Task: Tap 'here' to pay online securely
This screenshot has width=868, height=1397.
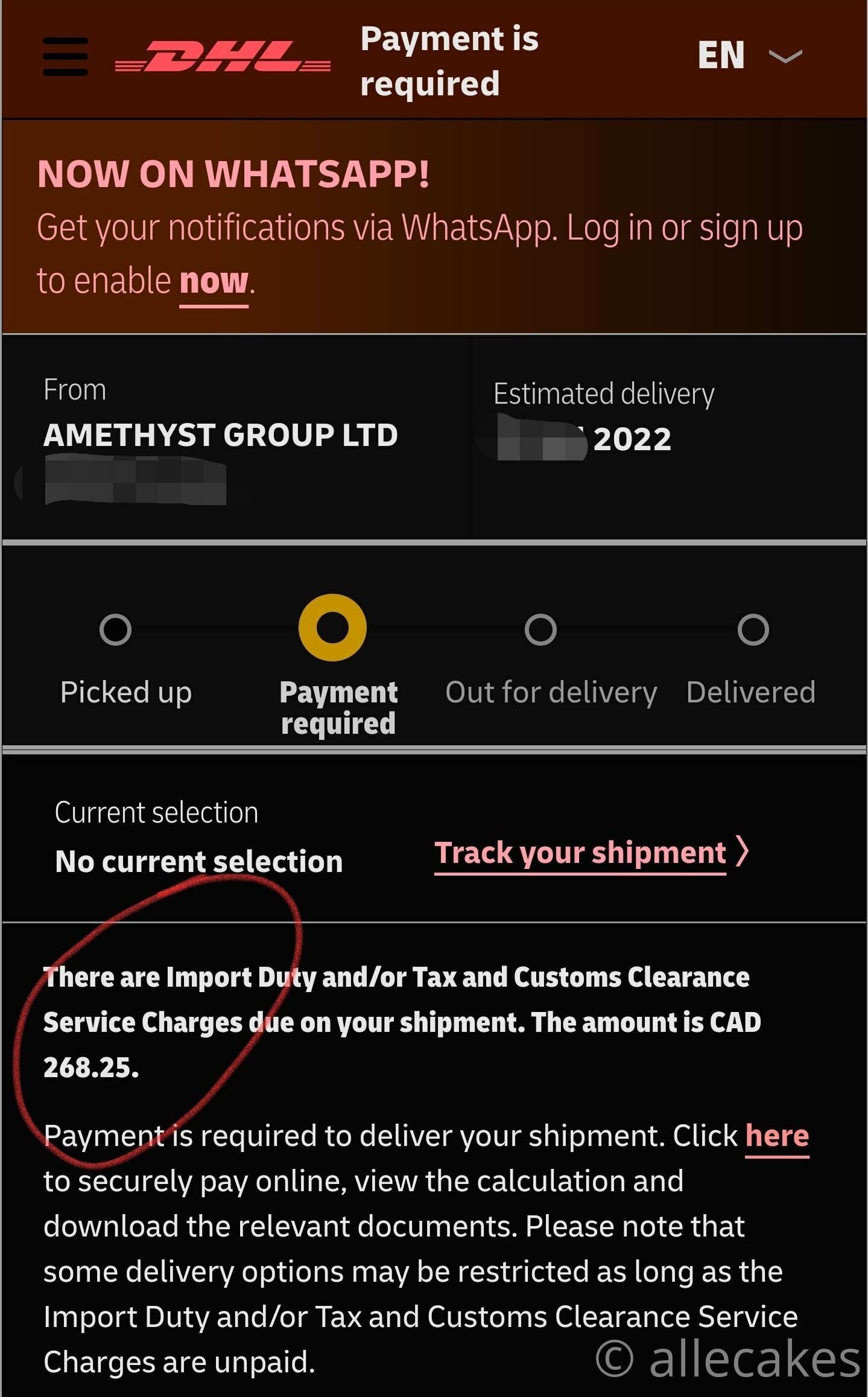Action: coord(777,1137)
